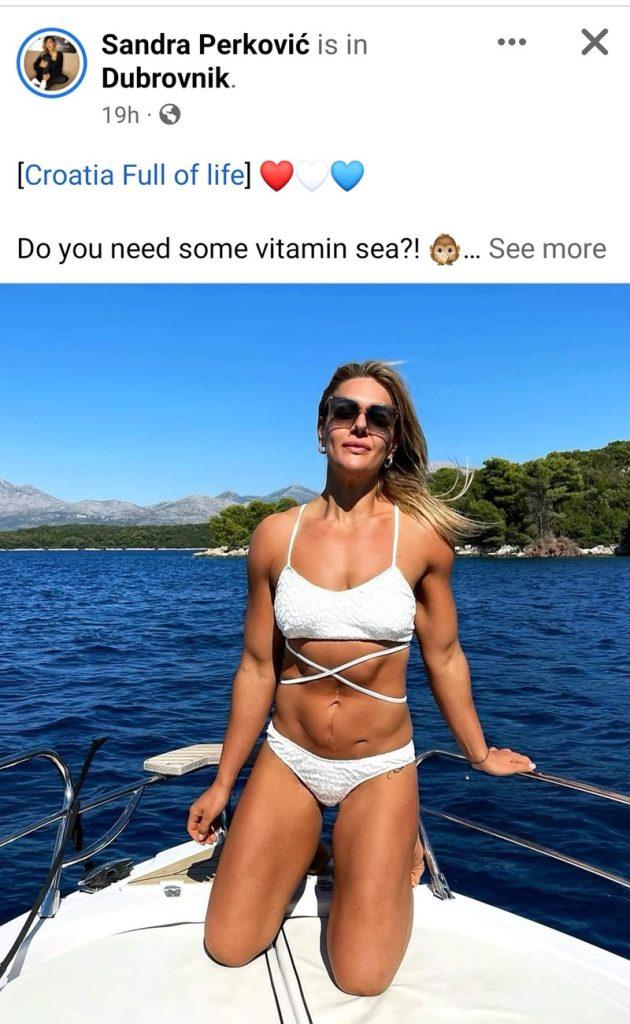Expand the caption with See more
Image resolution: width=630 pixels, height=1024 pixels.
(547, 249)
